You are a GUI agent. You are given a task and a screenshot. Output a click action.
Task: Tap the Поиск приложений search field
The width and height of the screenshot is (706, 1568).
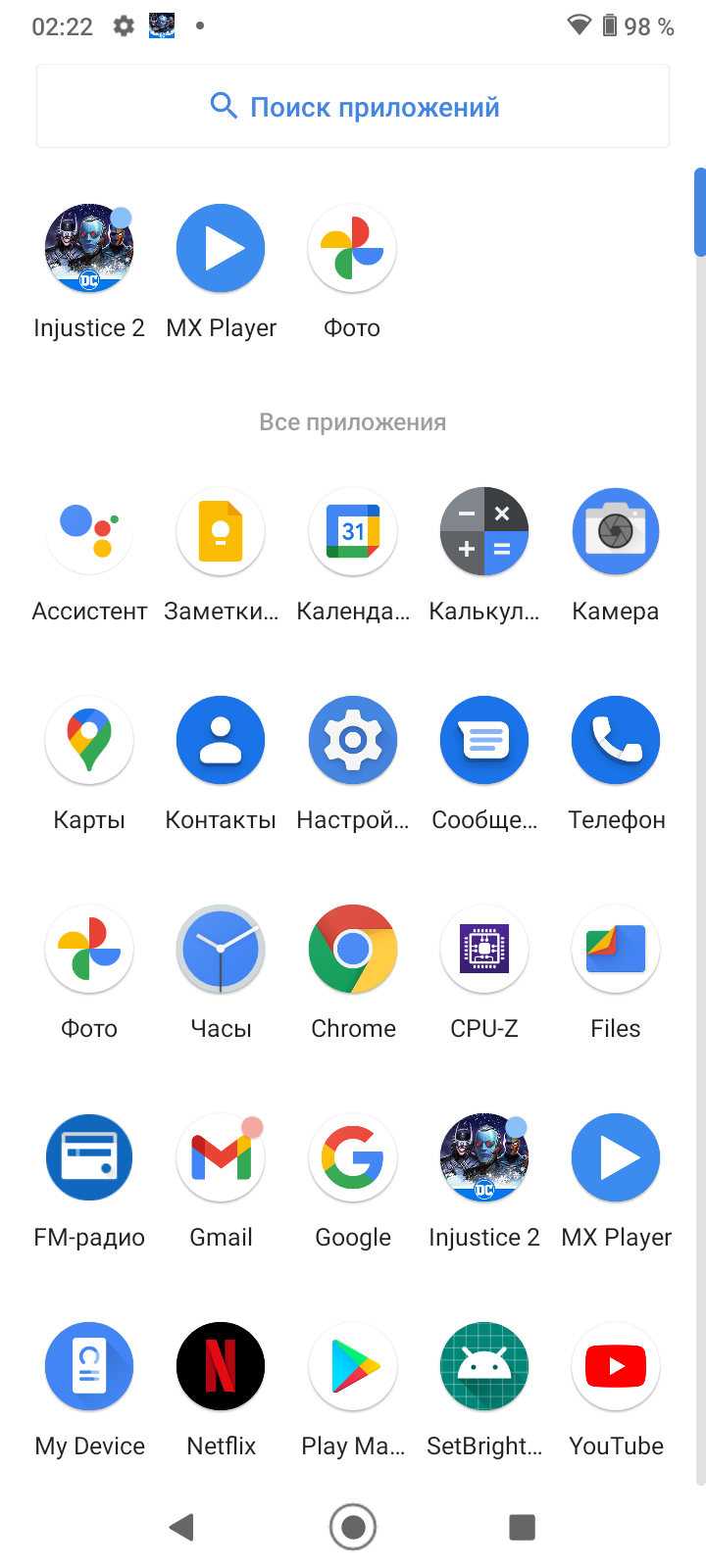coord(353,107)
